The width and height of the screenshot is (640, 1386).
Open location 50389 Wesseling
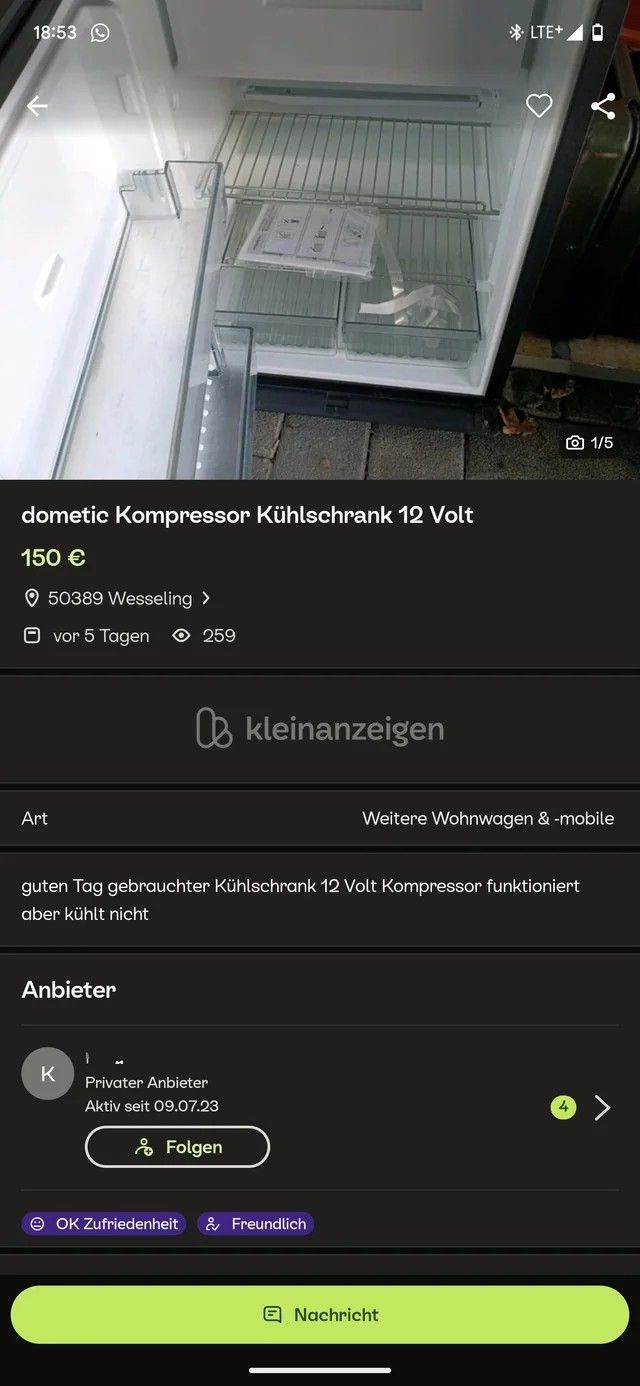point(120,598)
